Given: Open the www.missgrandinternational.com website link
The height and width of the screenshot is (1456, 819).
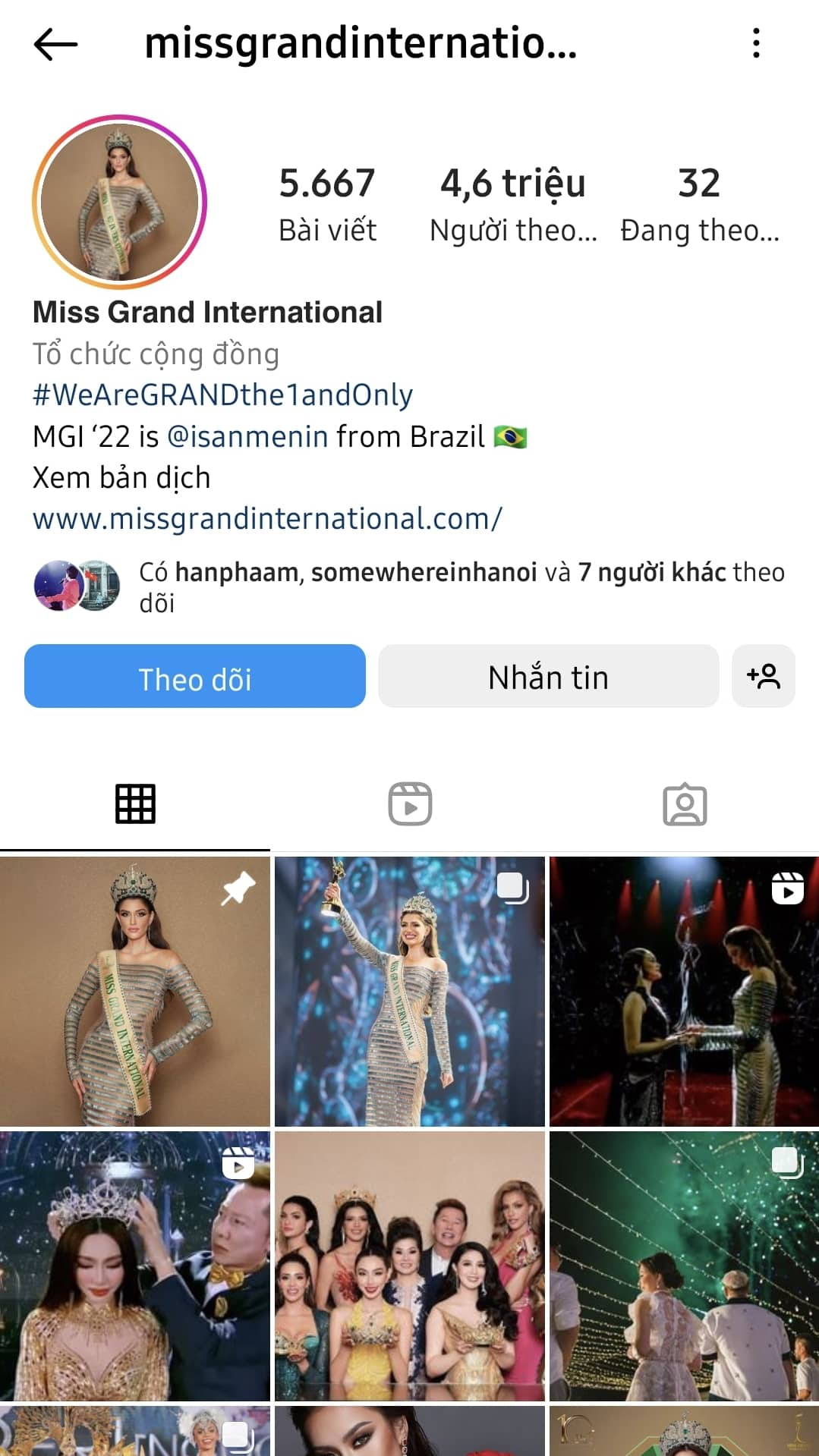Looking at the screenshot, I should tap(267, 519).
